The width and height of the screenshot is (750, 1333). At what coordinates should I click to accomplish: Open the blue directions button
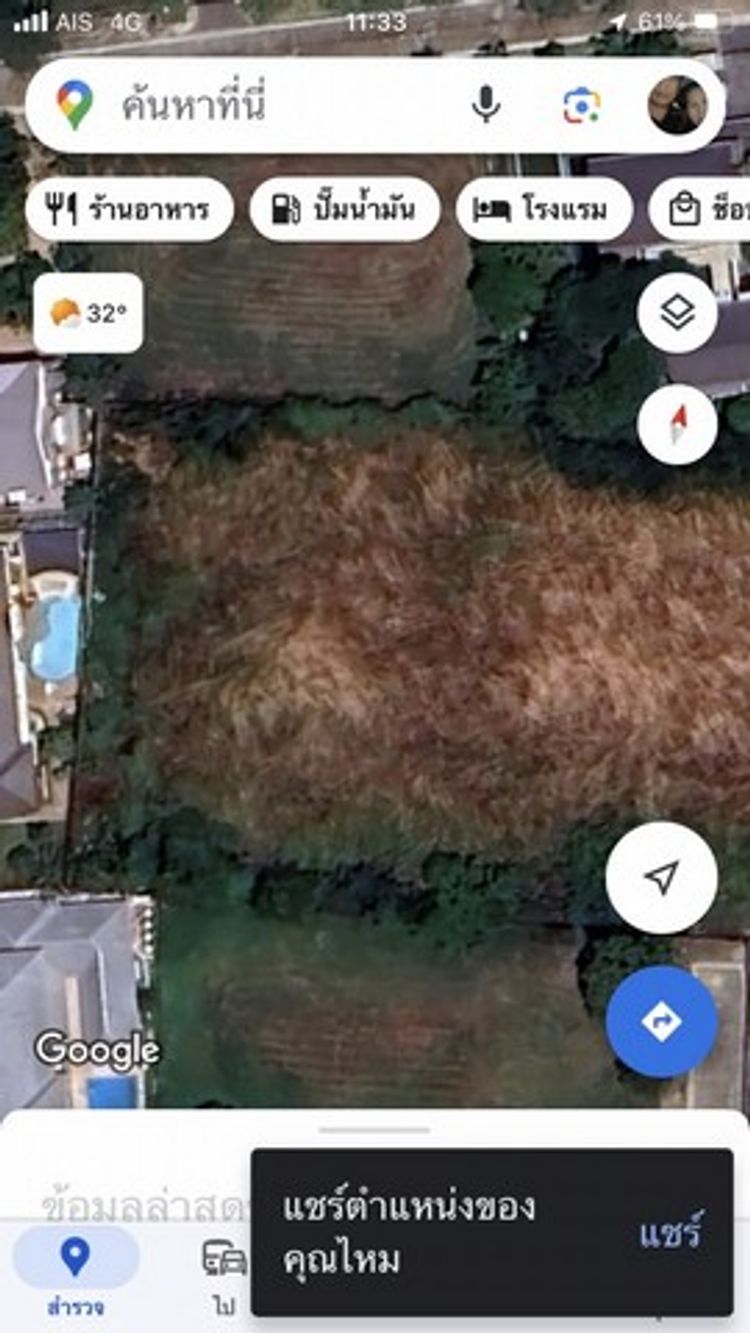tap(661, 1022)
